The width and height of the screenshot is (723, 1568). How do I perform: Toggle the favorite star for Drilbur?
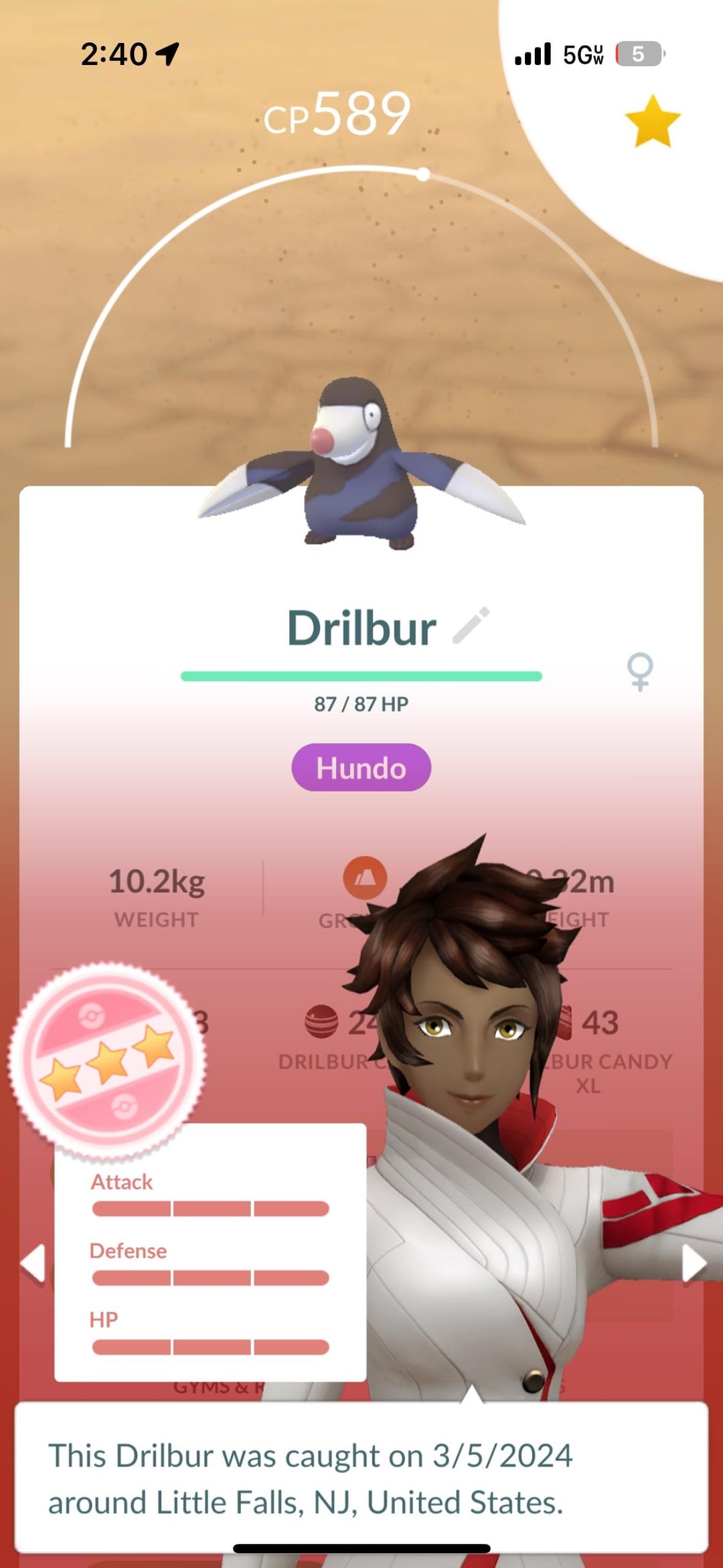point(652,121)
